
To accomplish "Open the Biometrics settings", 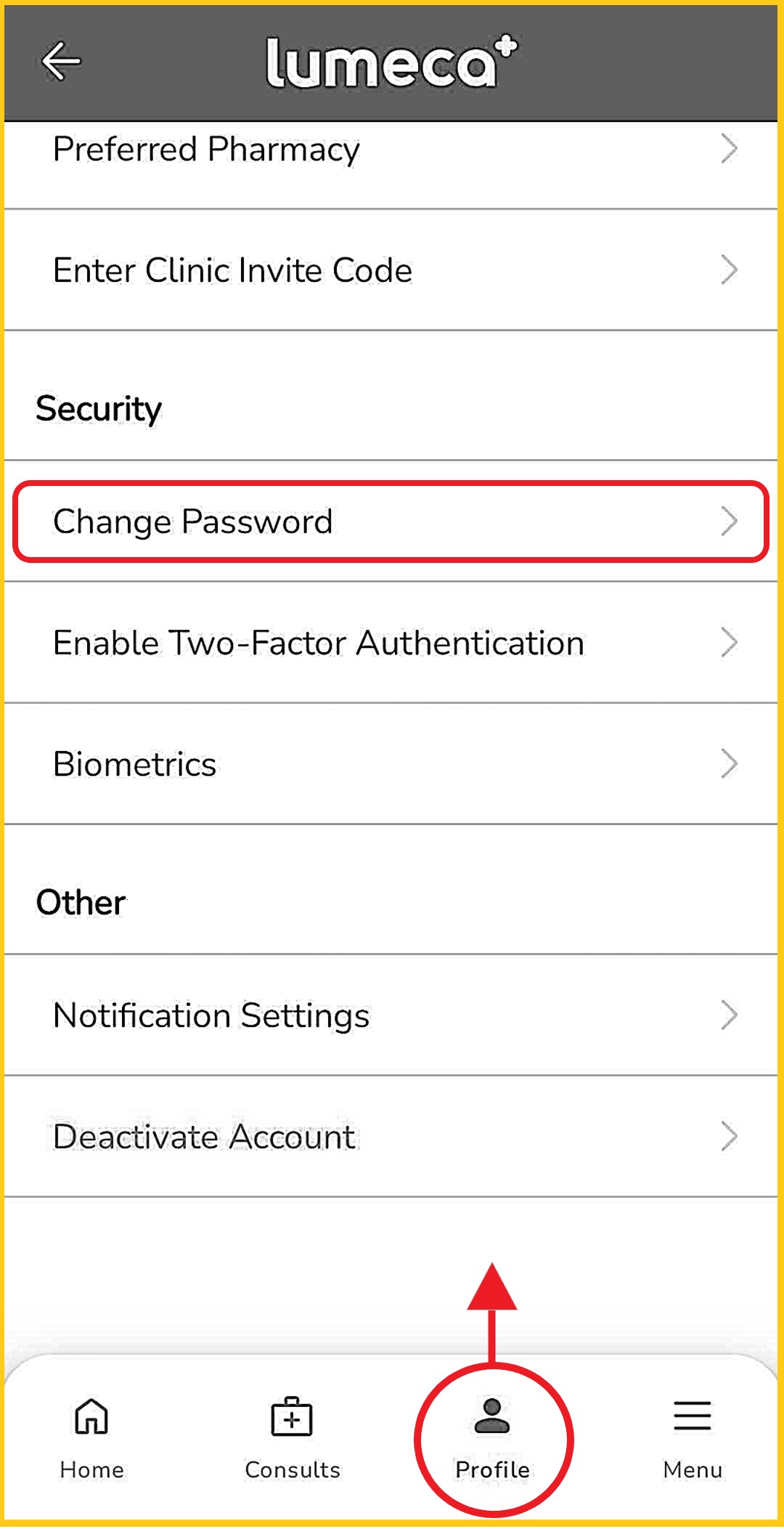I will click(391, 764).
